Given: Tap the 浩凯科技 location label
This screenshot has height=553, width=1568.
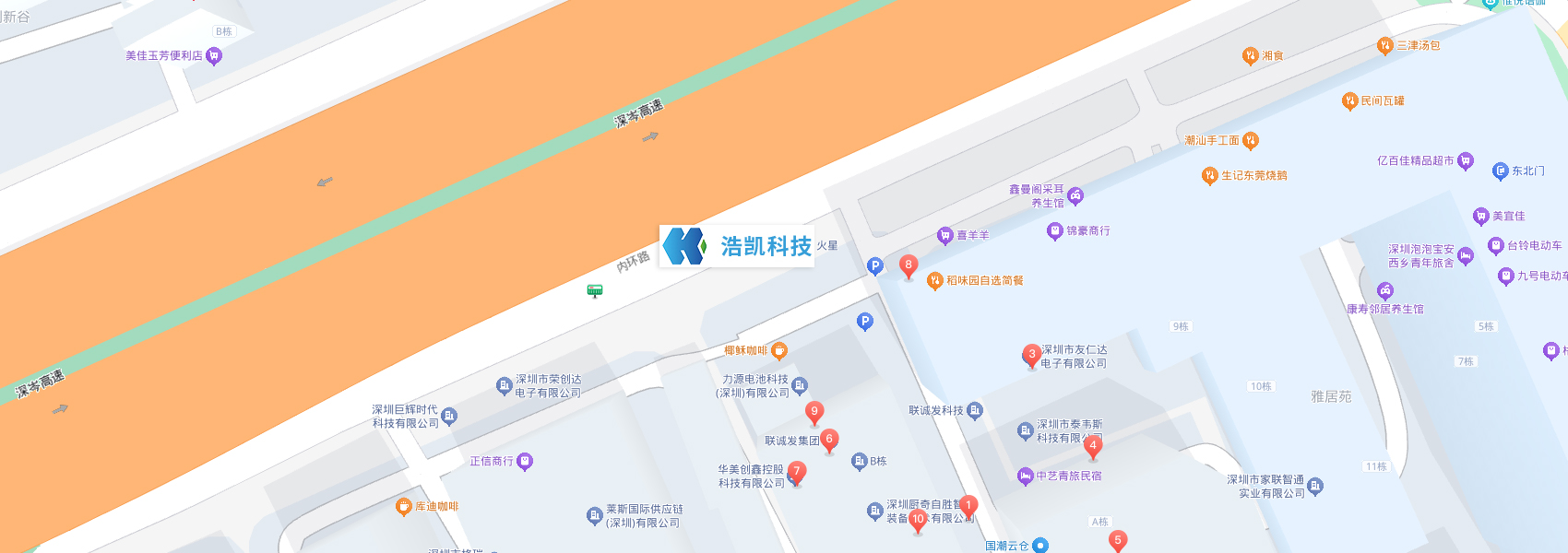Looking at the screenshot, I should coord(737,246).
